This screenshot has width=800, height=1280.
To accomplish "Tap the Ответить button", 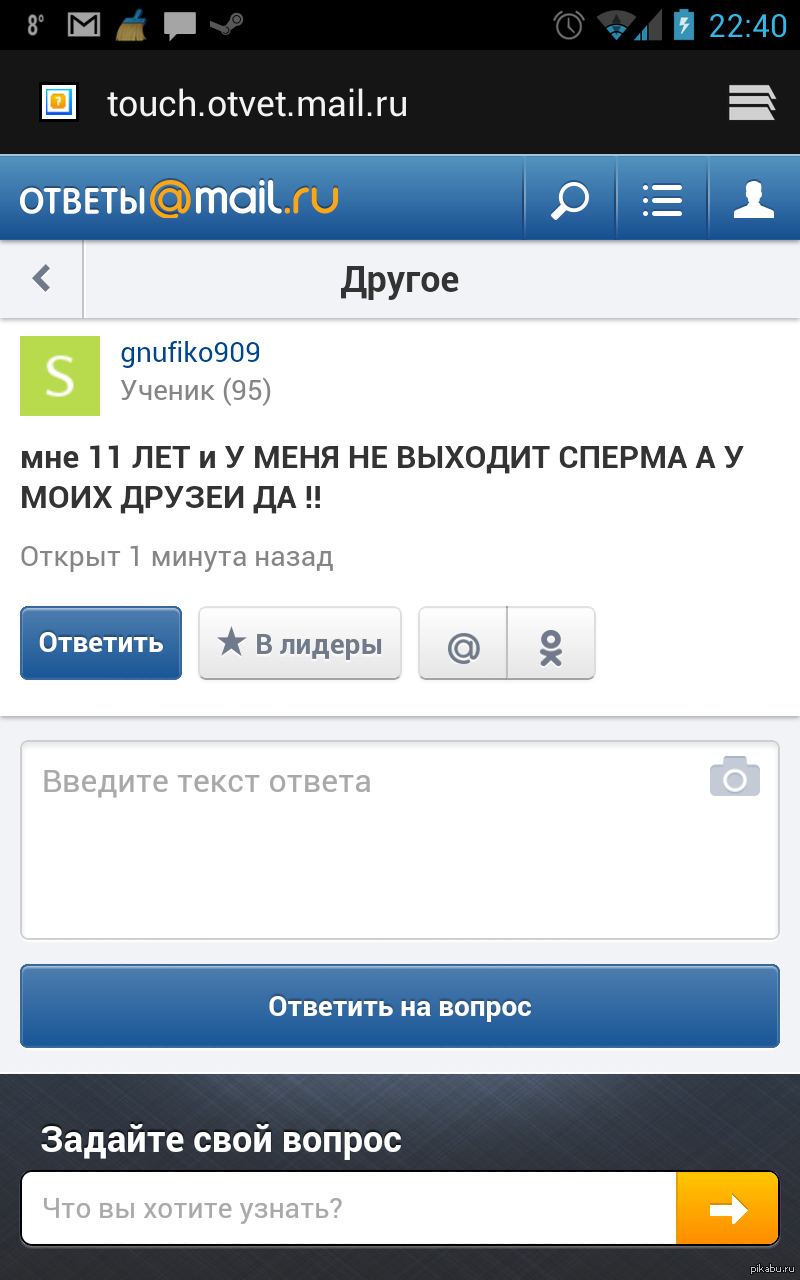I will 101,643.
